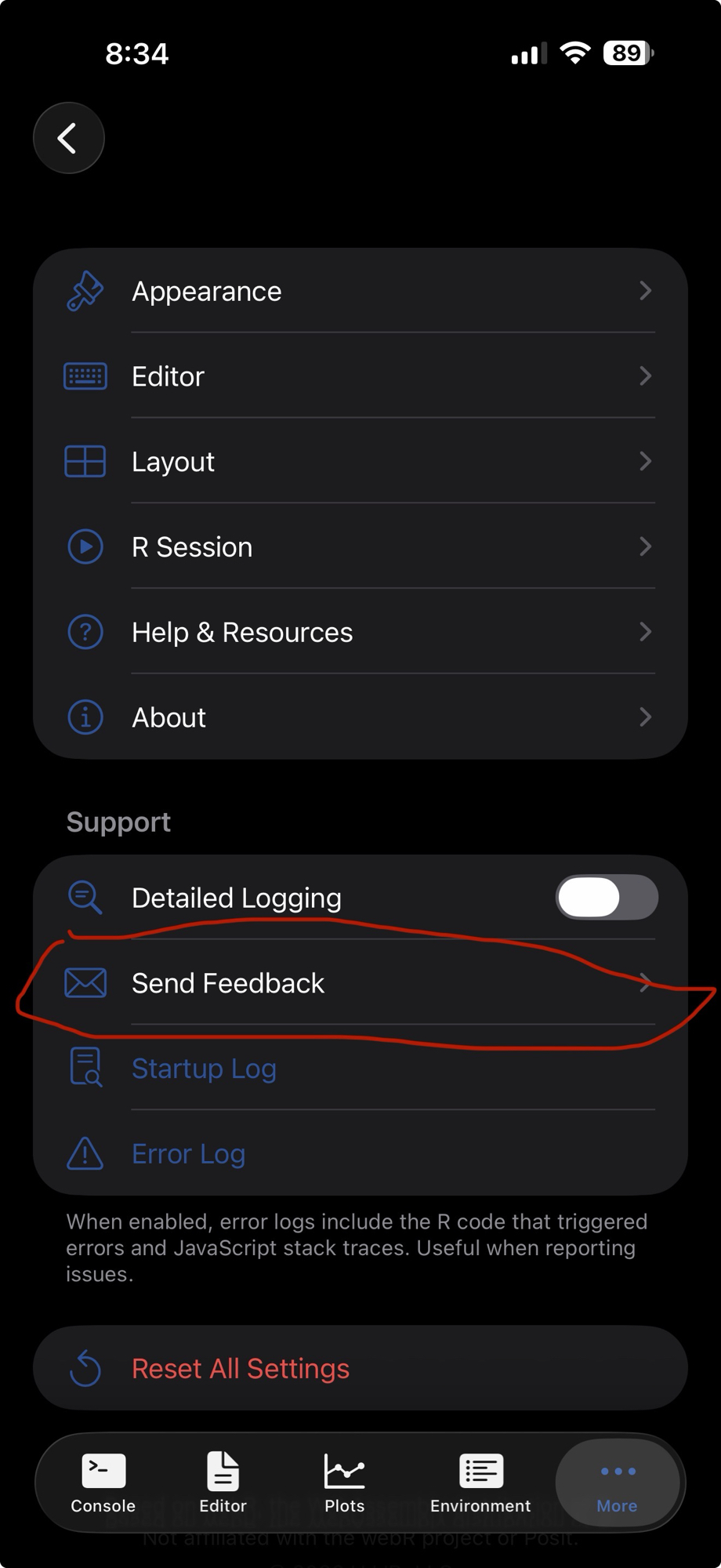Open the Editor settings row
Image resolution: width=721 pixels, height=1568 pixels.
coord(360,376)
